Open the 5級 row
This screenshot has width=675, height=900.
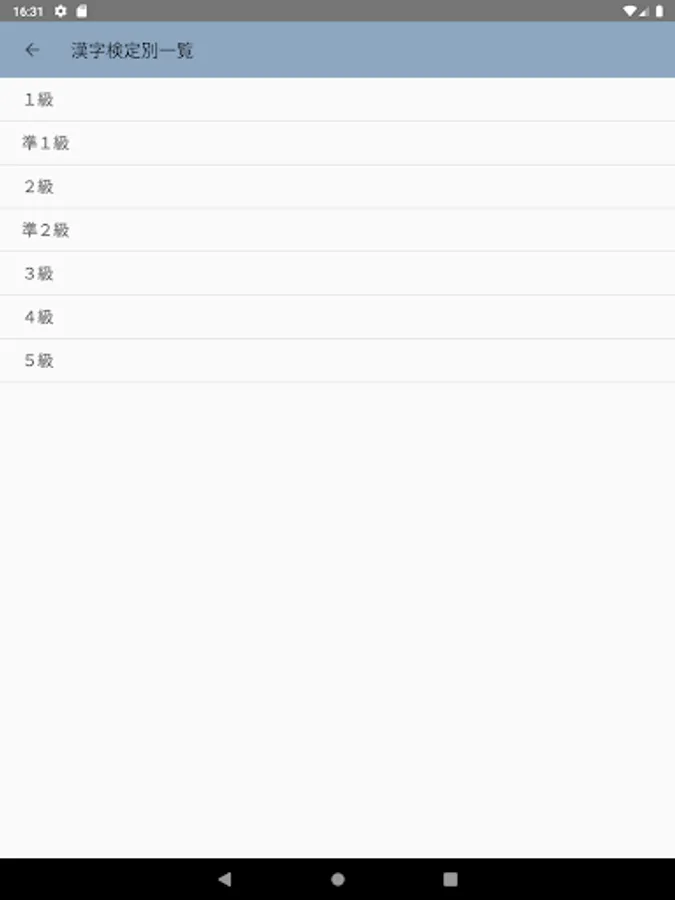pos(338,360)
